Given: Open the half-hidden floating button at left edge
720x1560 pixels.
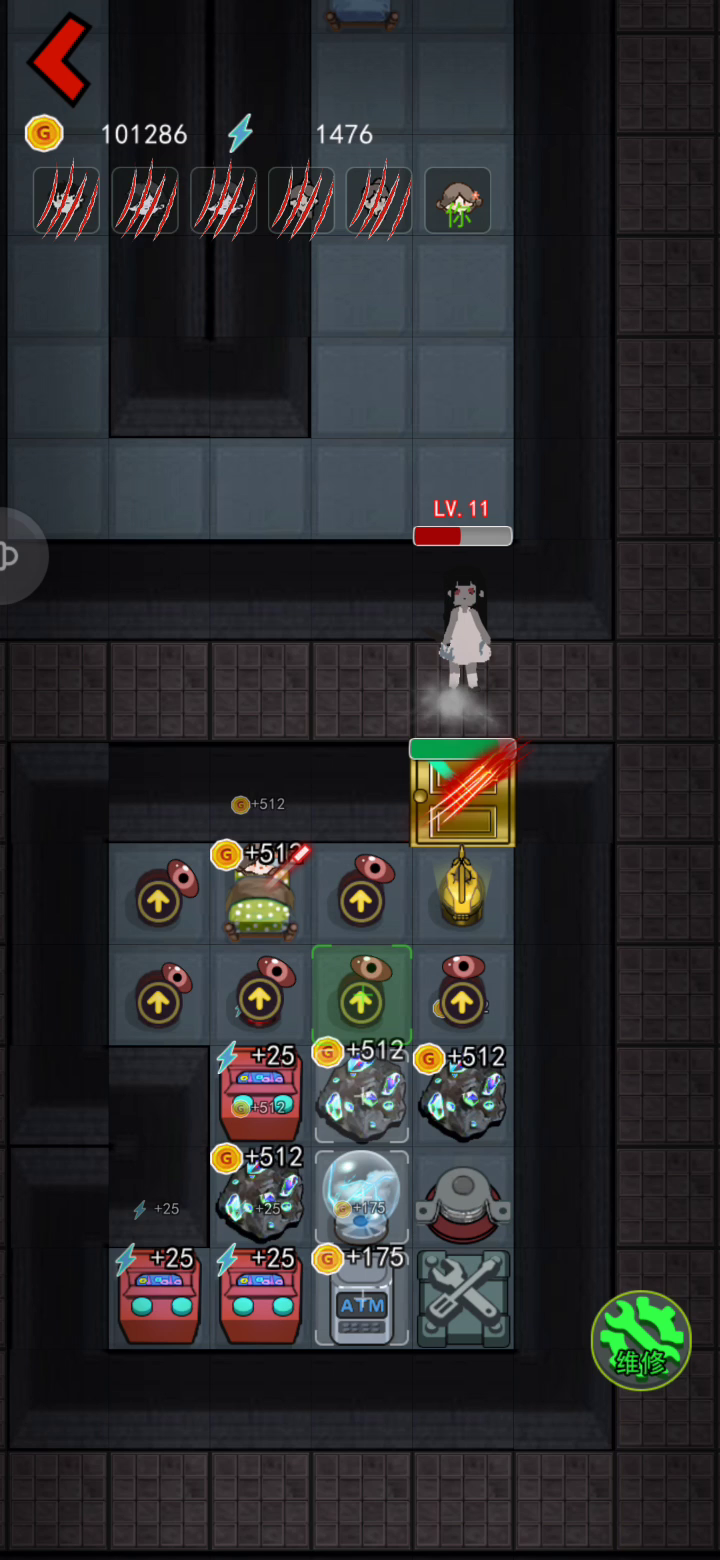Looking at the screenshot, I should click(20, 556).
